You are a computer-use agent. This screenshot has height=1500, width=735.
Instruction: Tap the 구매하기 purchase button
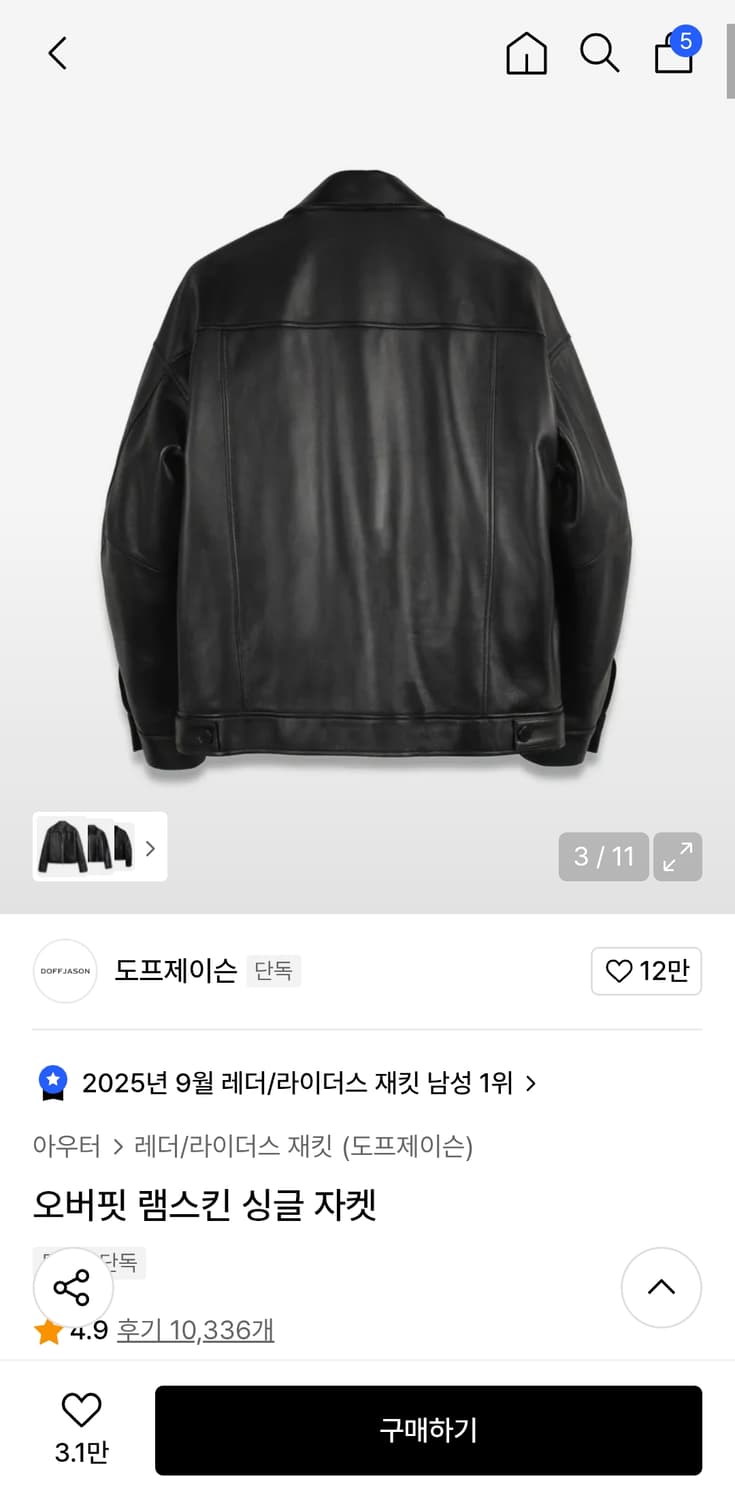pos(428,1430)
